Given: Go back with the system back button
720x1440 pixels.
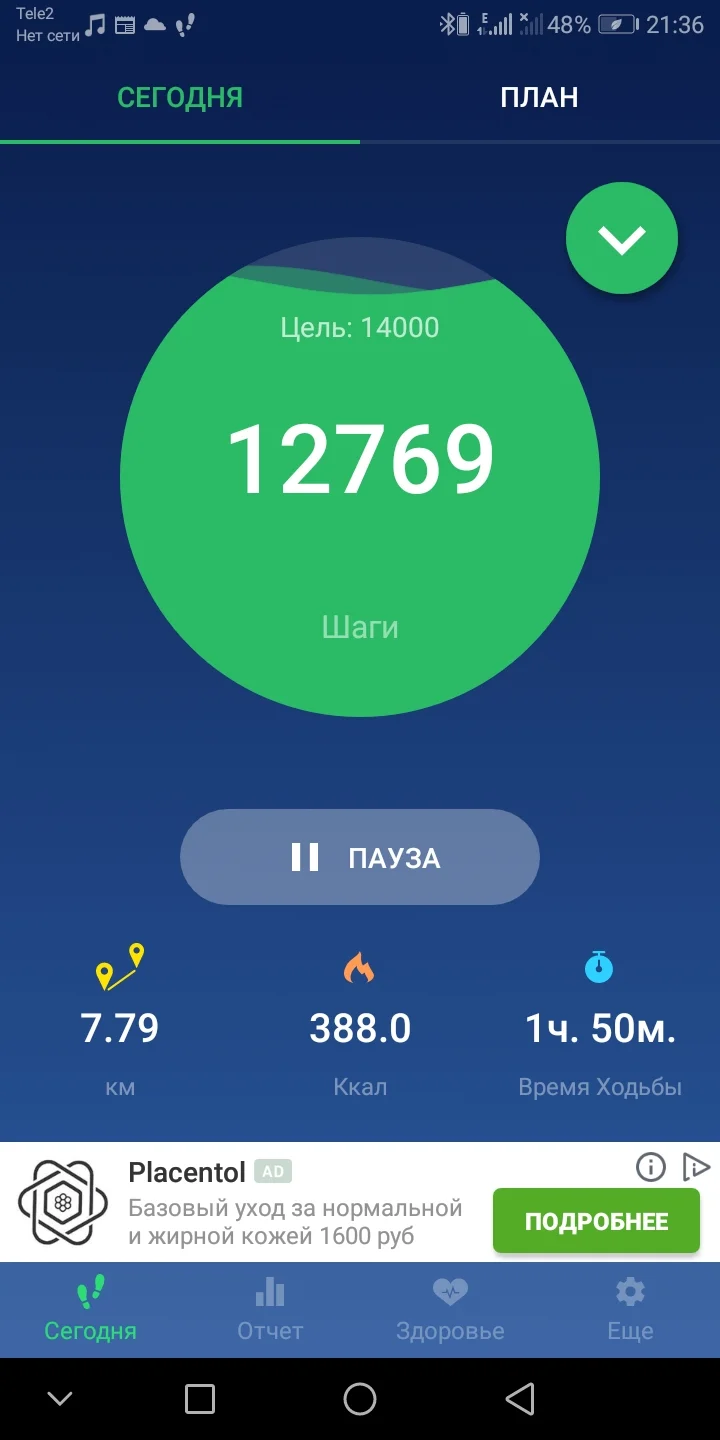Looking at the screenshot, I should coord(520,1399).
